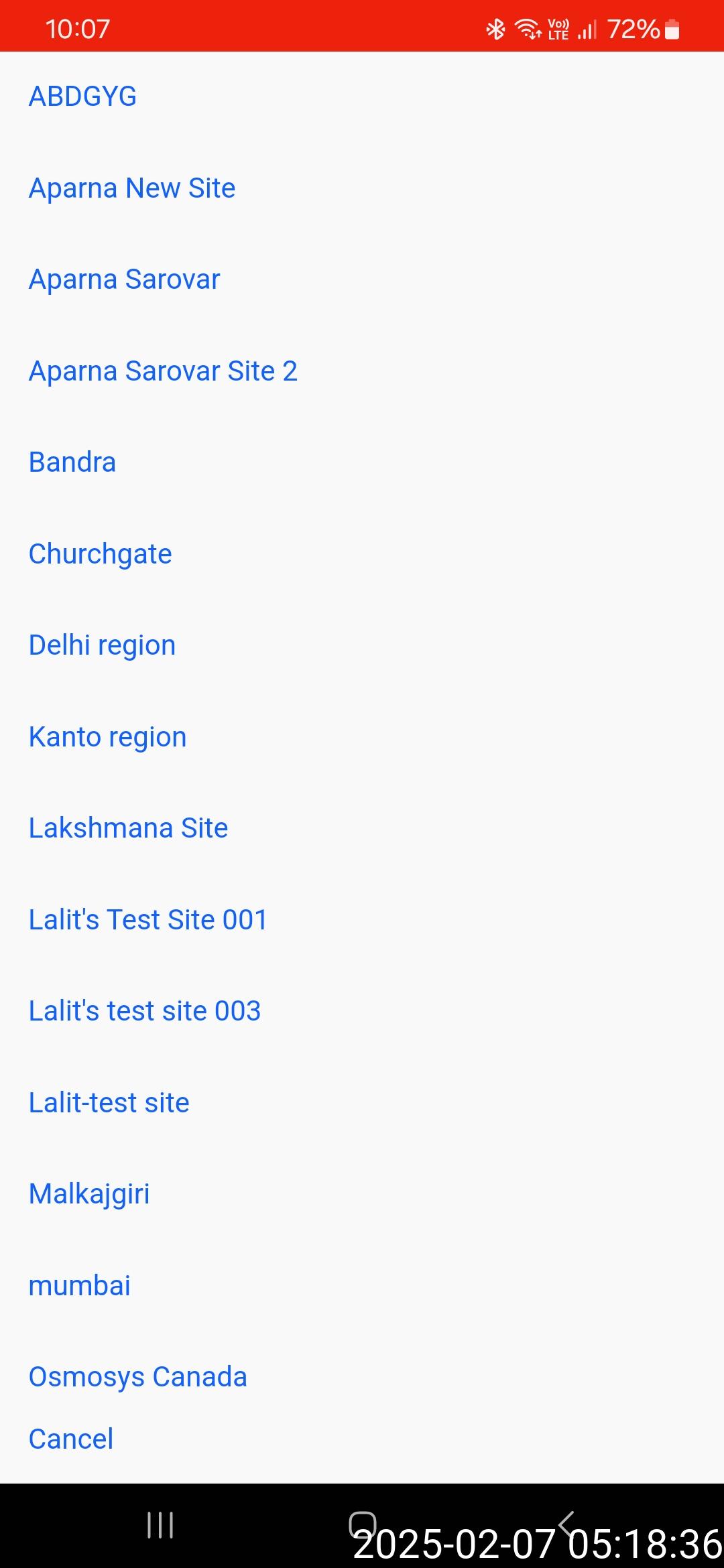Select the ABDGYG site
This screenshot has height=1568, width=724.
pyautogui.click(x=82, y=96)
